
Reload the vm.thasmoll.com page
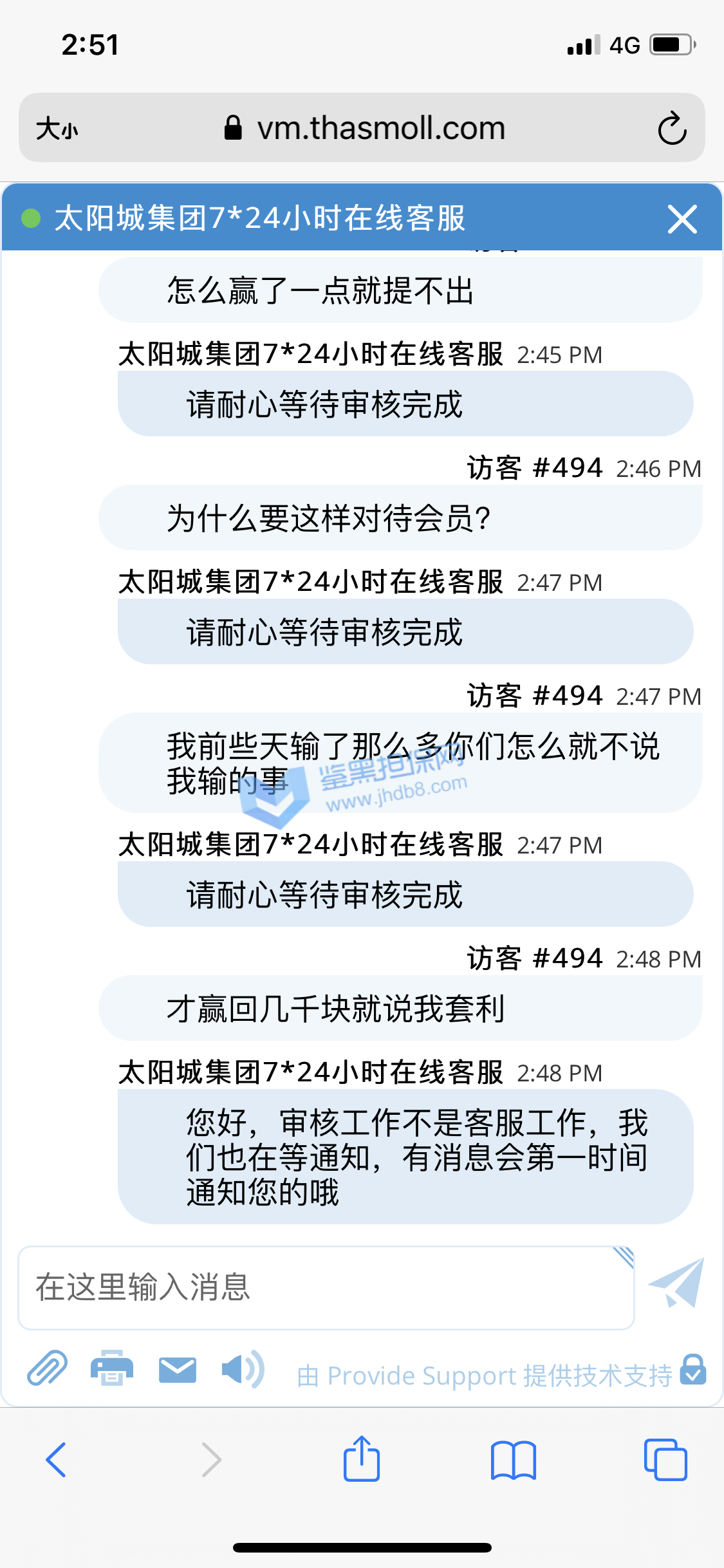coord(672,128)
